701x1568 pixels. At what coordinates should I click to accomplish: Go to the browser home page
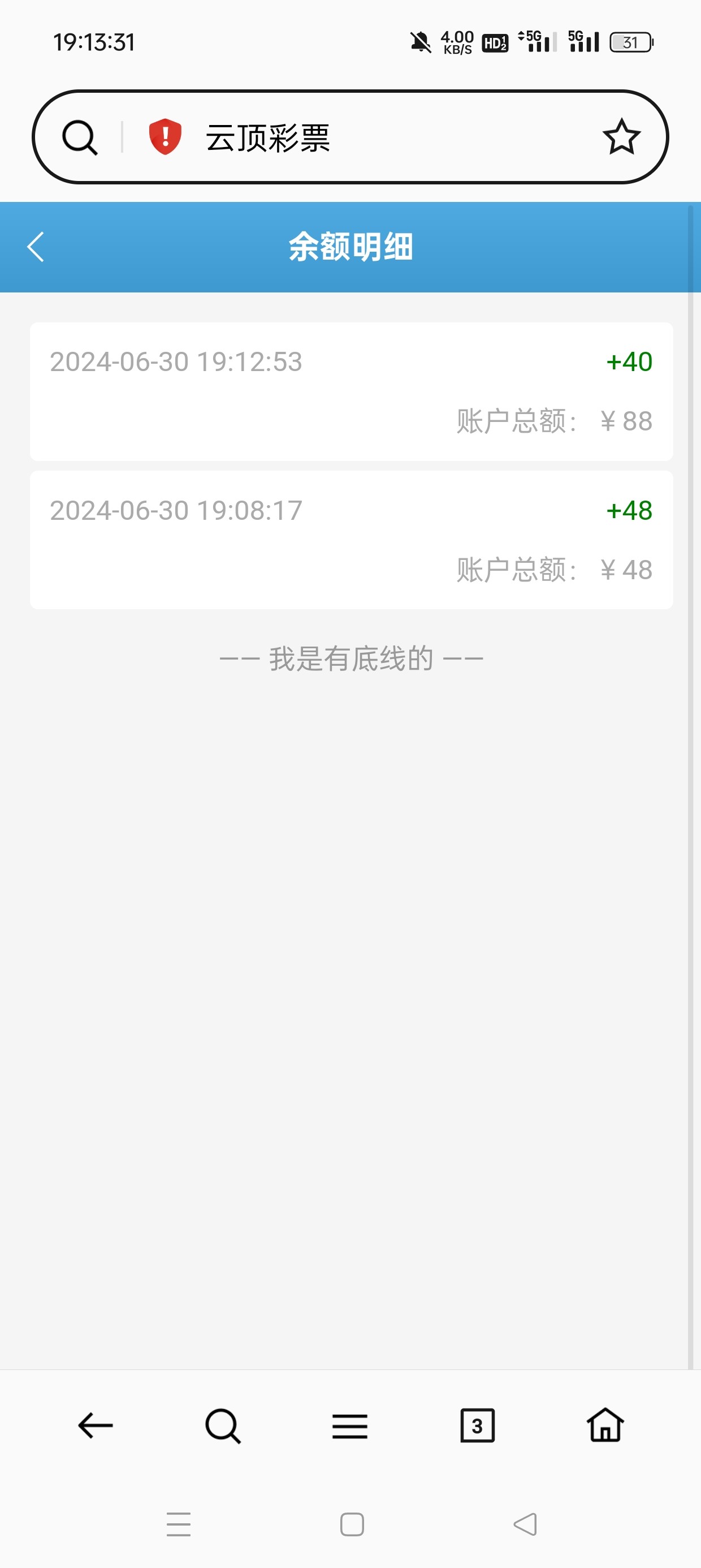pyautogui.click(x=605, y=1425)
